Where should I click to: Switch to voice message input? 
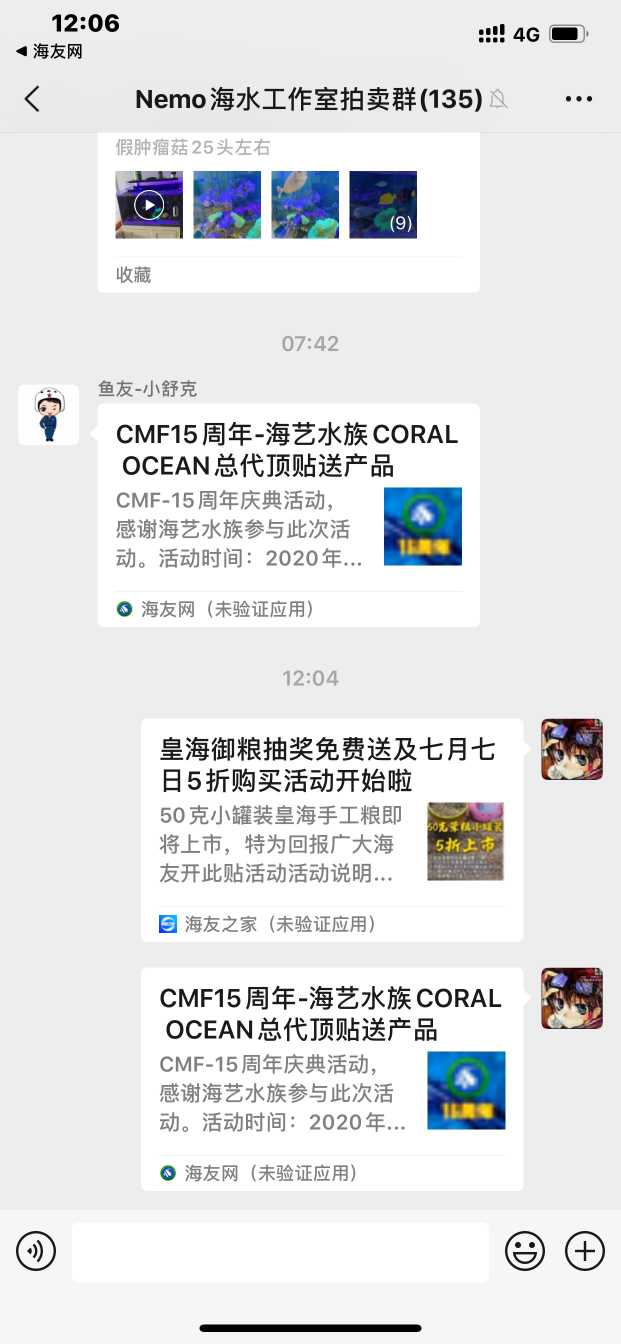pos(36,1251)
